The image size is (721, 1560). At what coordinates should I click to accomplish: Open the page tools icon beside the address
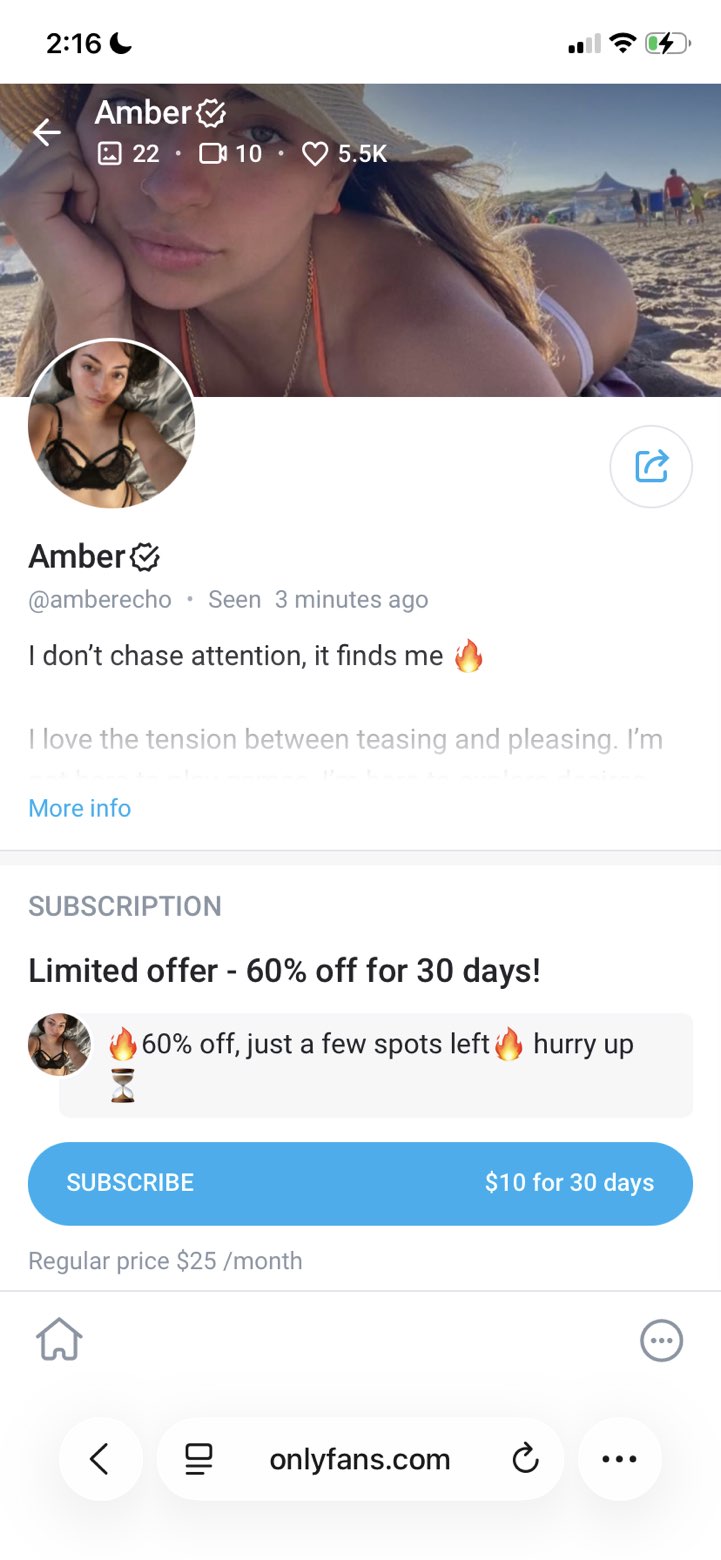[x=199, y=1460]
